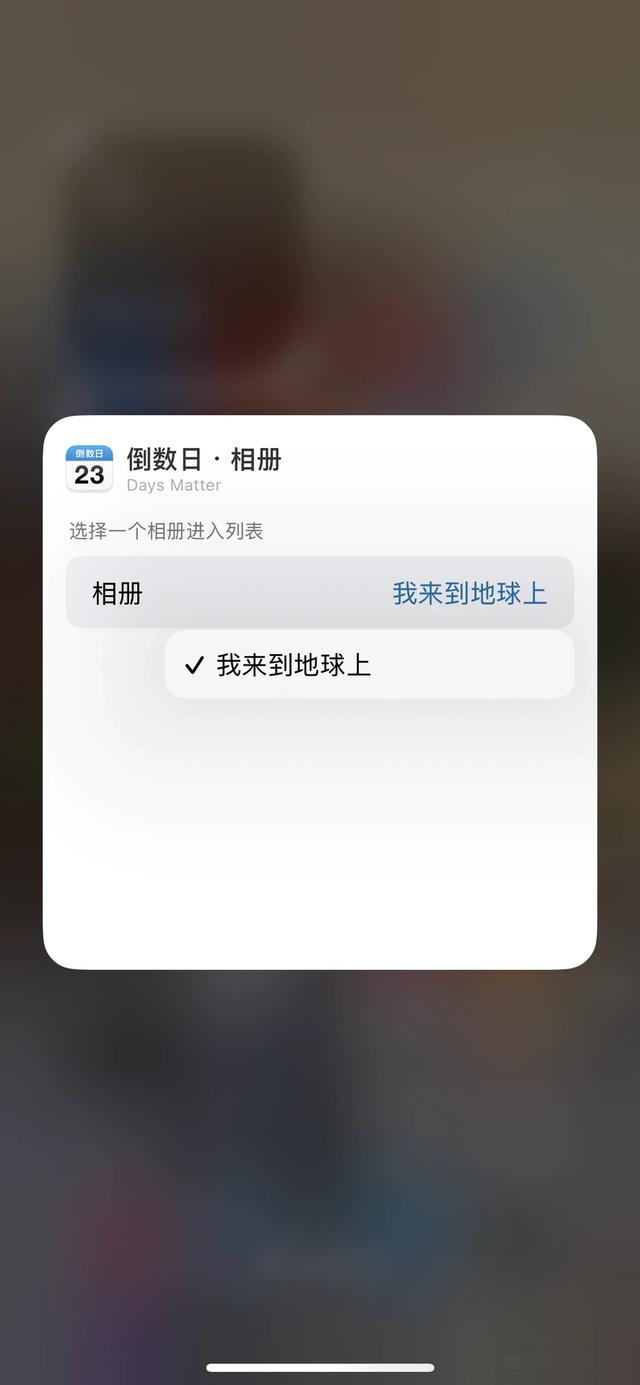Tap the 相册 row showing 我来到地球上

click(320, 593)
